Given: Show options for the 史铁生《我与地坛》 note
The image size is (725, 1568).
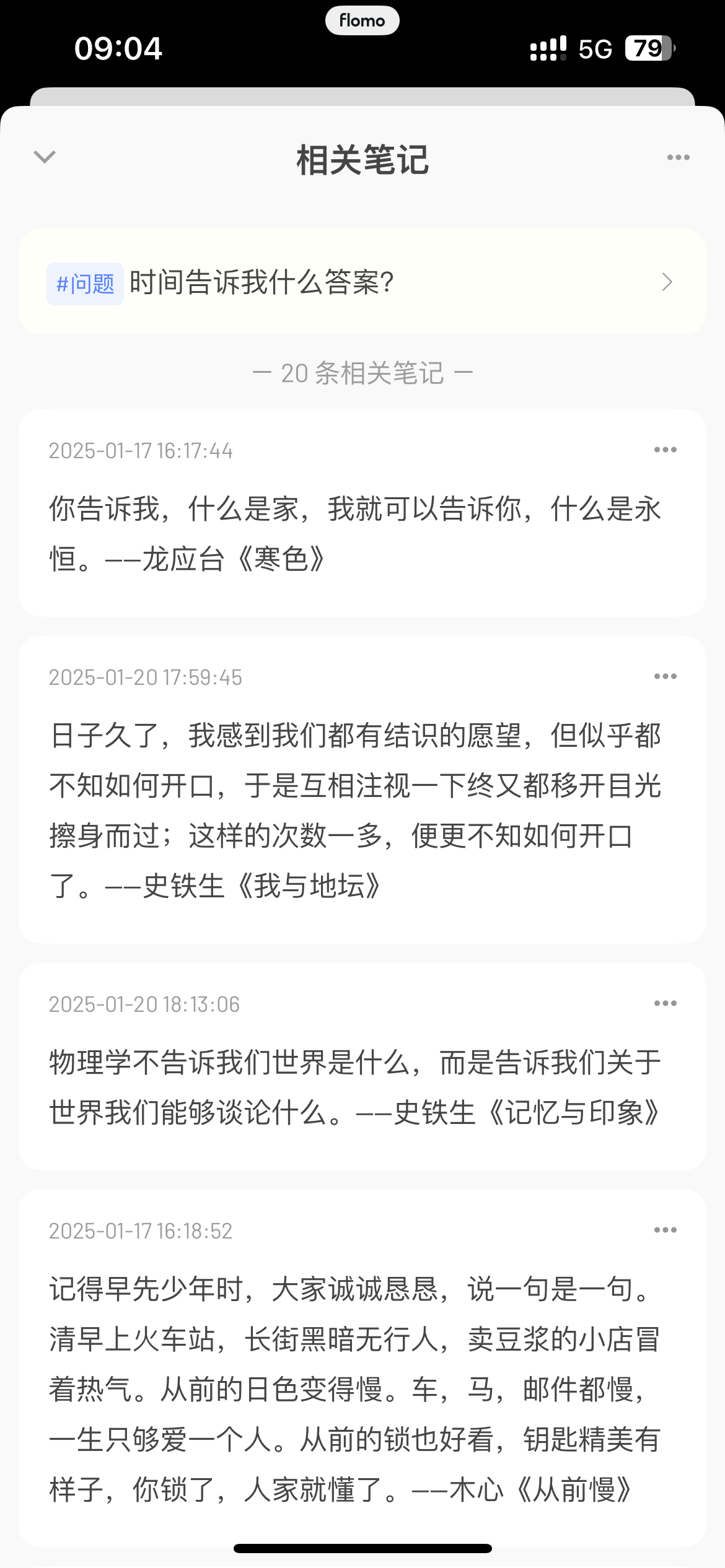Looking at the screenshot, I should [665, 676].
